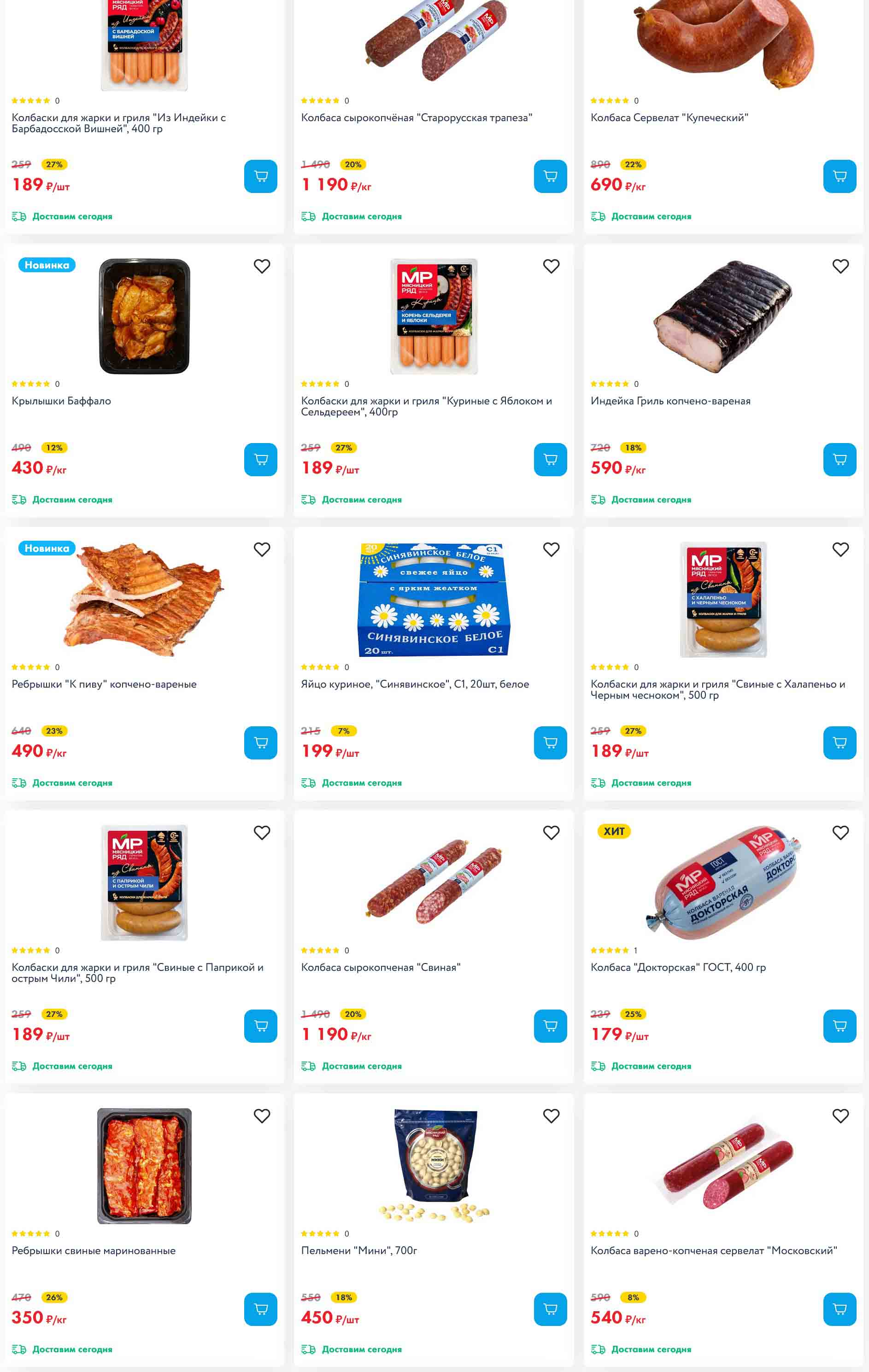
Task: Favorite the Крылышки Баффало product
Action: (x=262, y=266)
